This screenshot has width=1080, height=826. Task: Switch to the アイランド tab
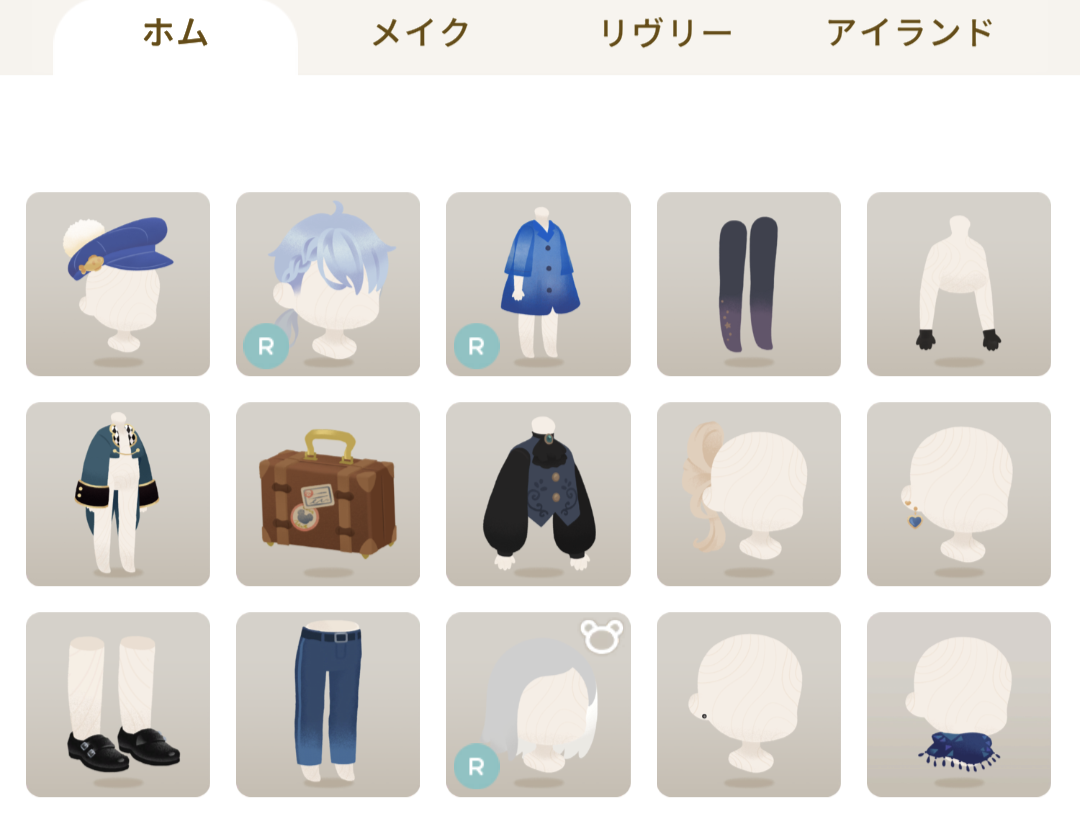[x=909, y=35]
